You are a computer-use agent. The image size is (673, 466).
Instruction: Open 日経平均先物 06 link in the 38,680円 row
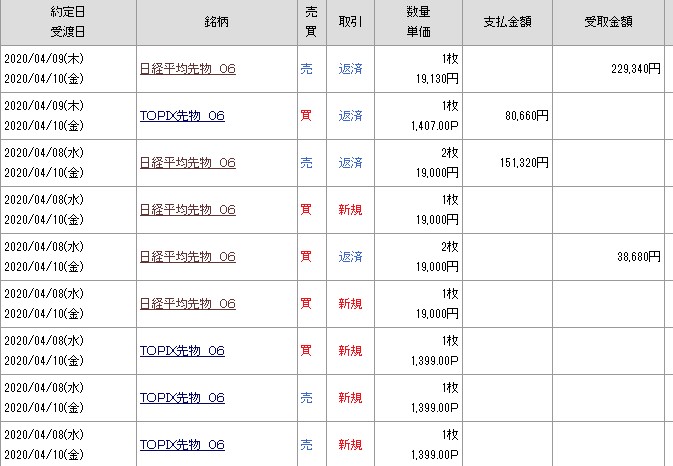tap(187, 257)
